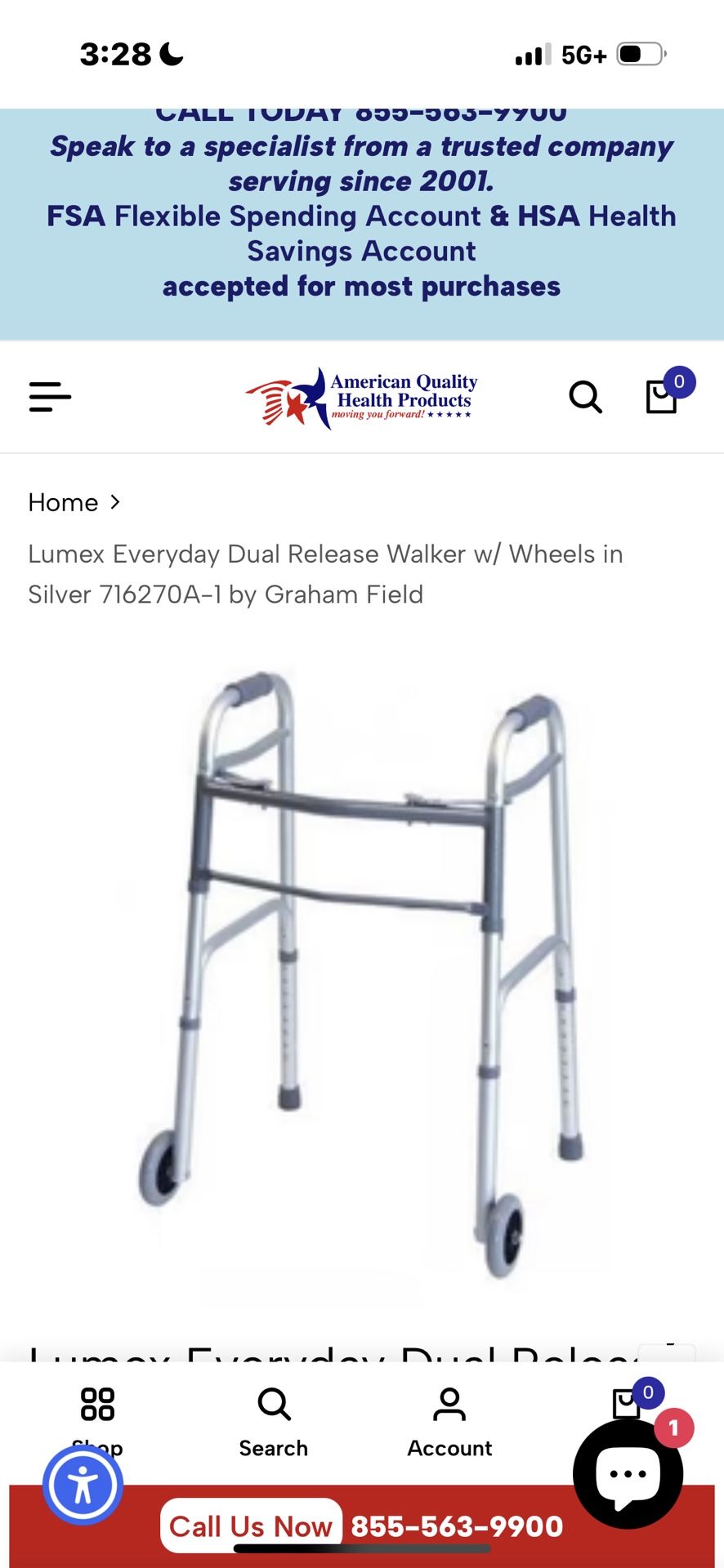
Task: Open the hamburger menu
Action: [50, 397]
